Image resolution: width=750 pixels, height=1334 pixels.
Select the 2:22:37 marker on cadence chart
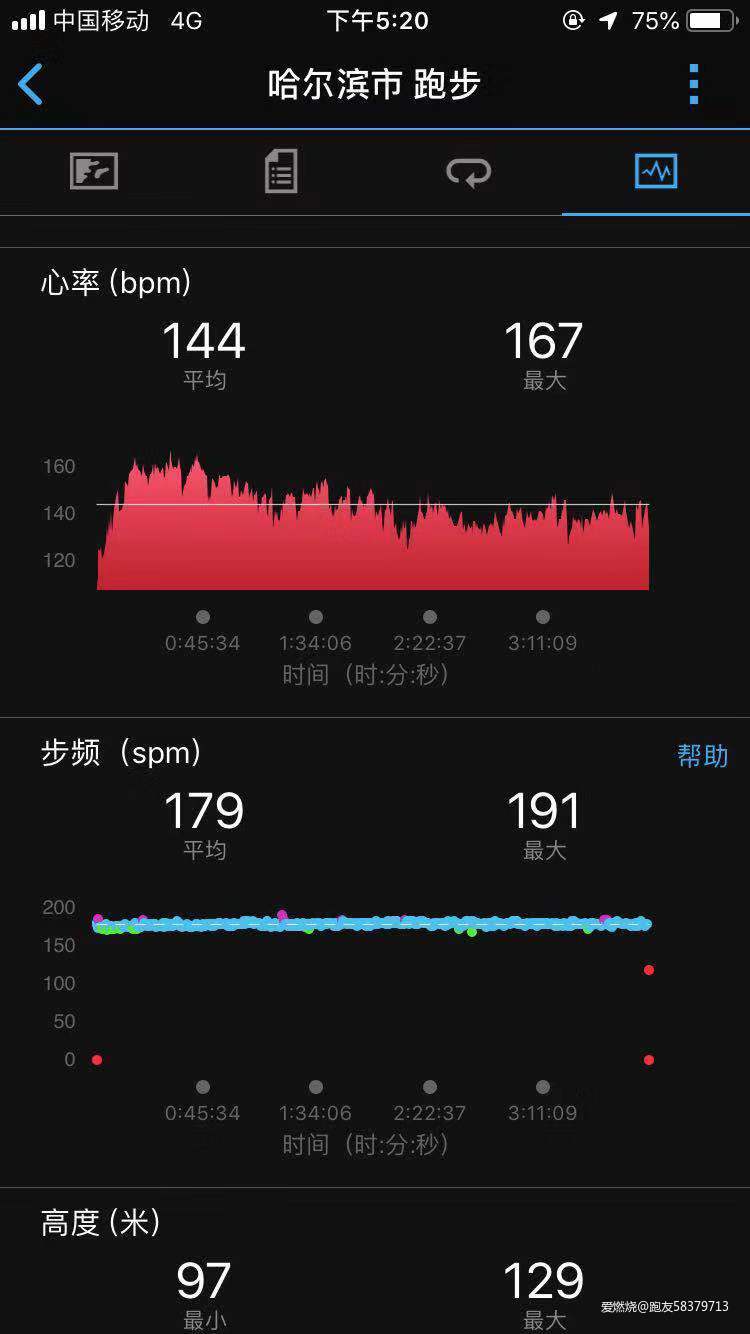click(429, 1086)
